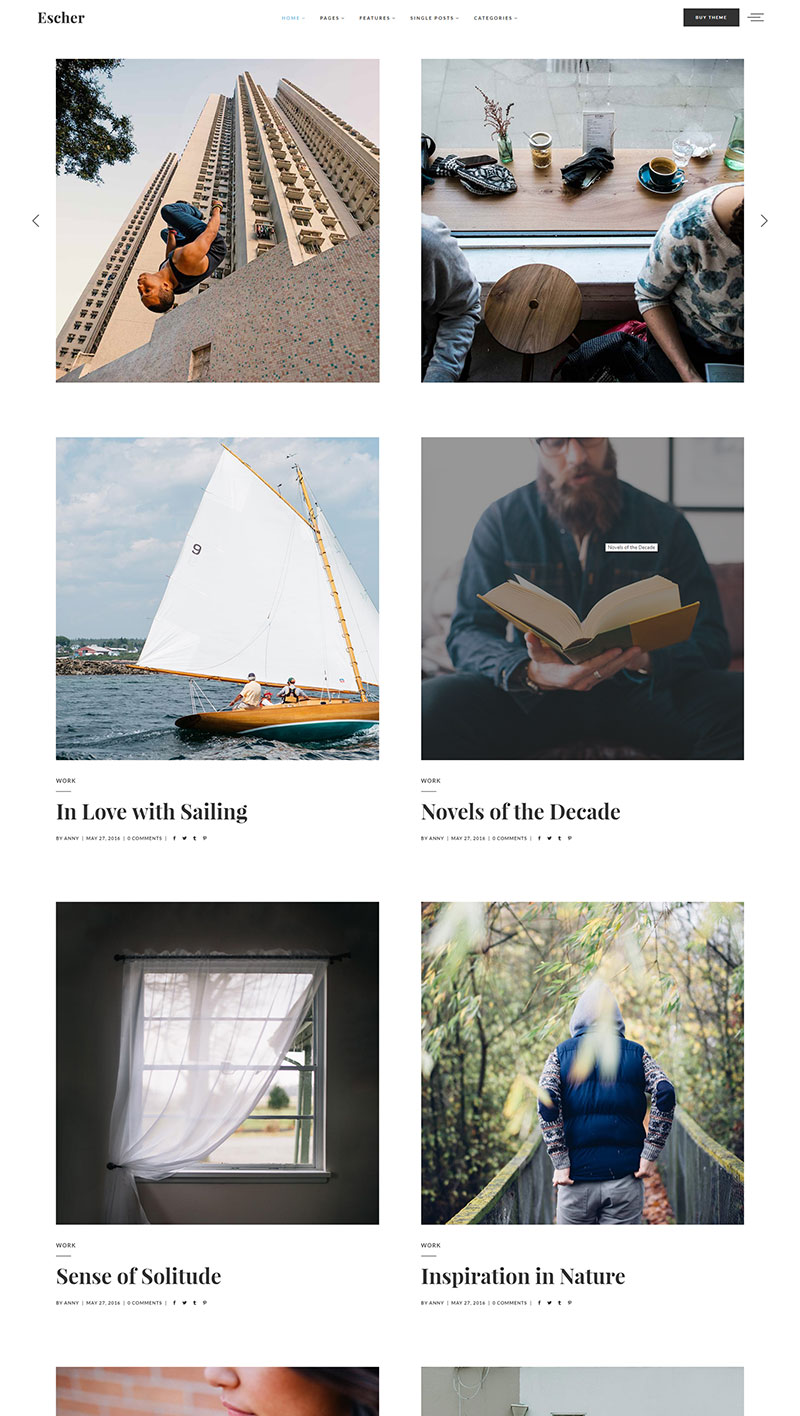
Task: Pin Sense of Solitude on Pinterest
Action: pyautogui.click(x=204, y=1303)
